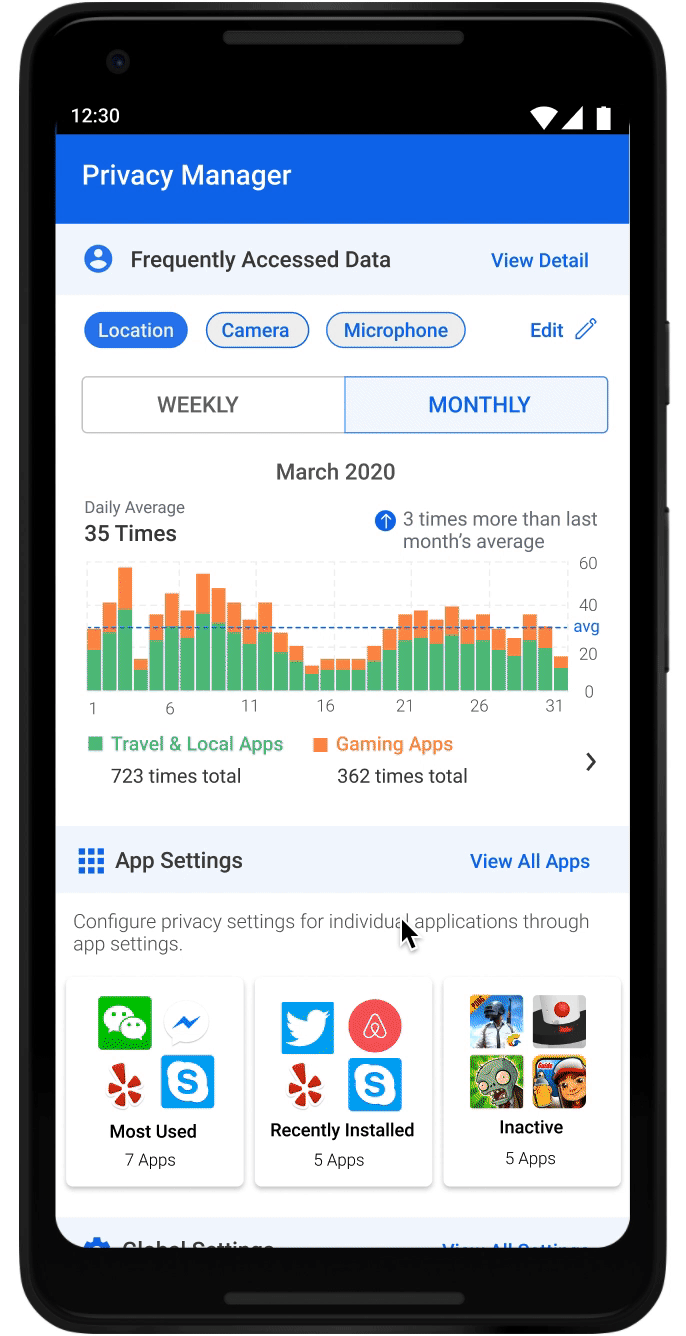The width and height of the screenshot is (686, 1336).
Task: Tap the chevron beside Gaming Apps totals
Action: (x=591, y=762)
